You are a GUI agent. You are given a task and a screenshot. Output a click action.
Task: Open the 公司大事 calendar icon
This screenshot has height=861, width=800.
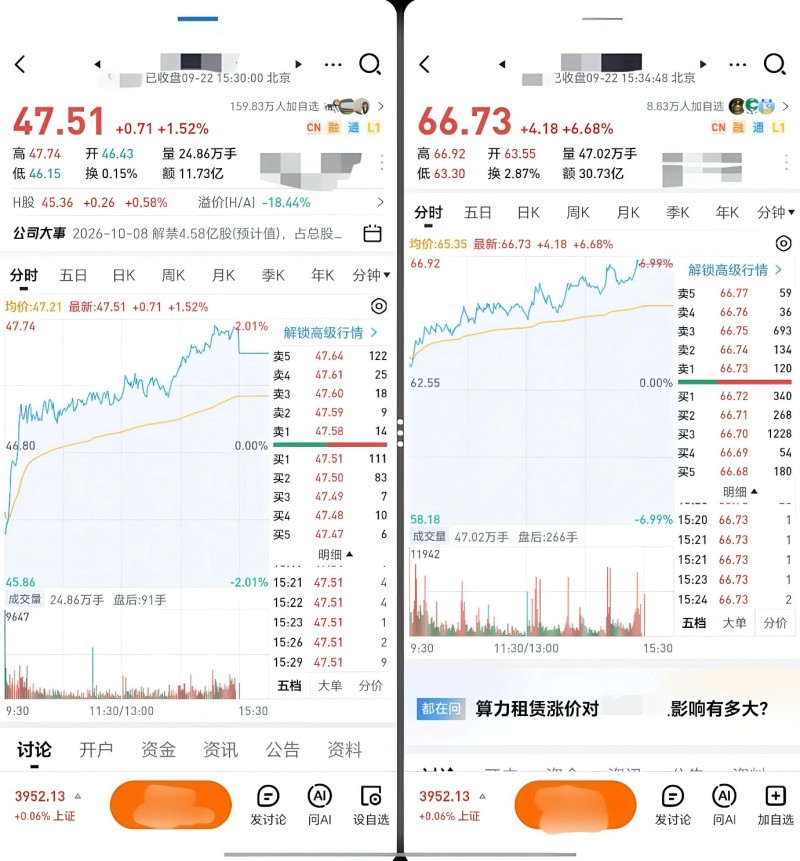coord(372,233)
